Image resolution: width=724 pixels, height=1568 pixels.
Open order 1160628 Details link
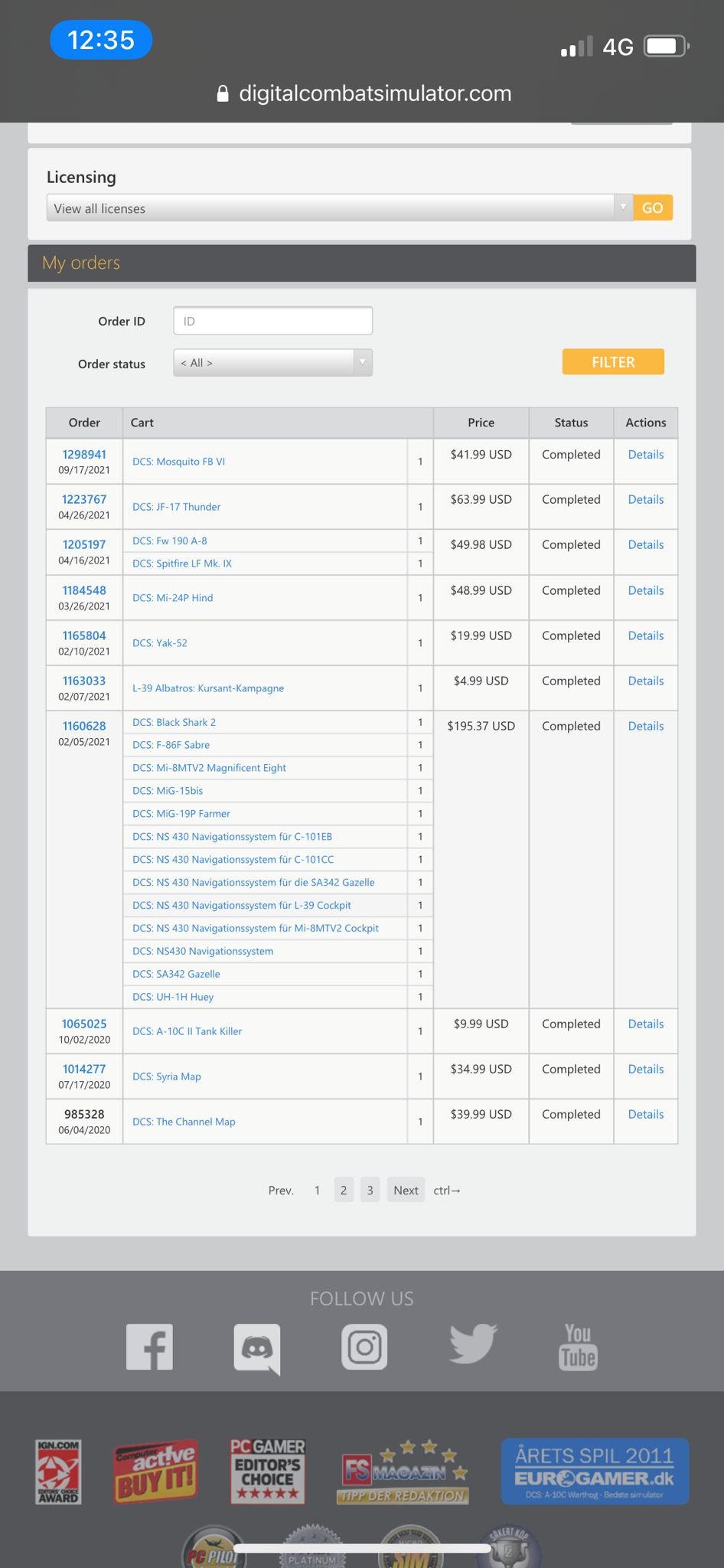(x=645, y=727)
